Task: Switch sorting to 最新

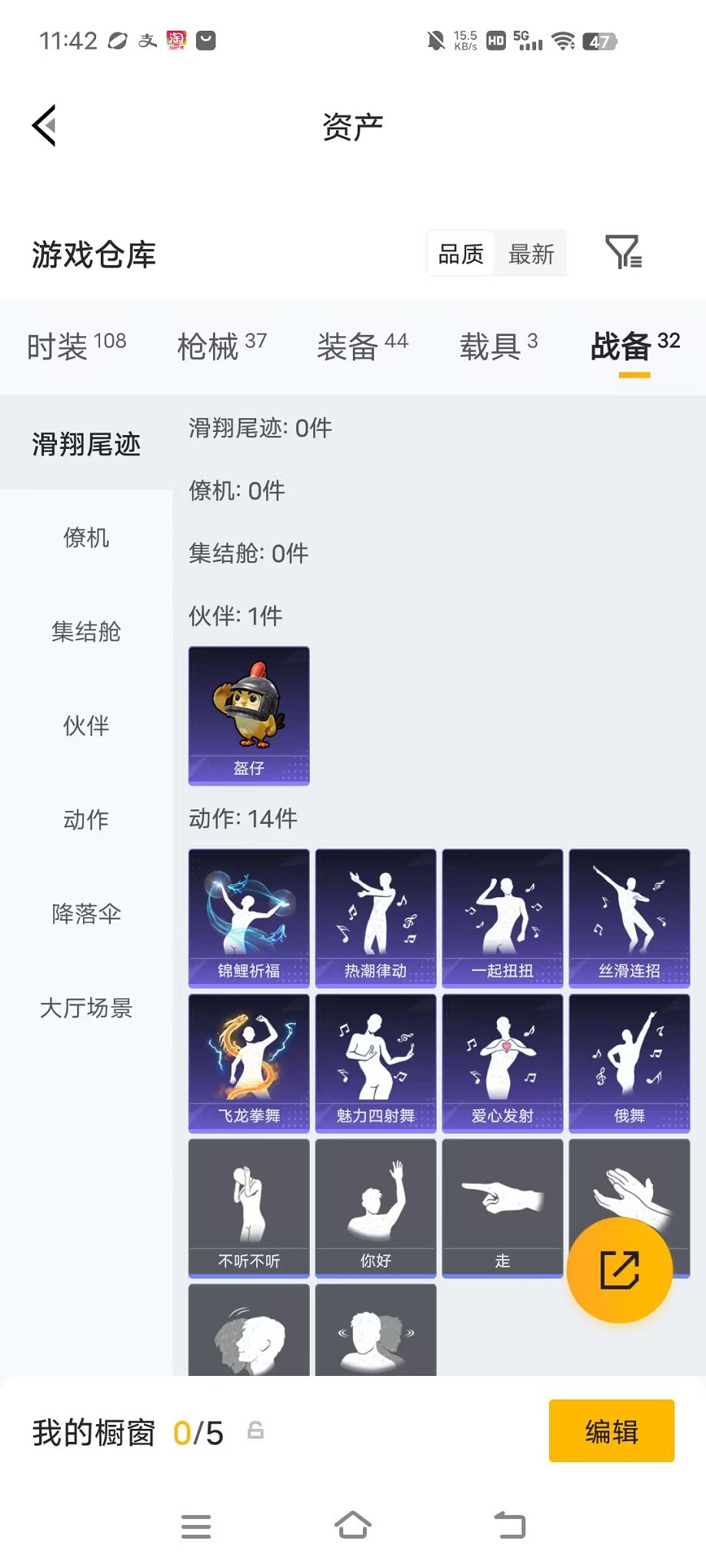Action: point(531,254)
